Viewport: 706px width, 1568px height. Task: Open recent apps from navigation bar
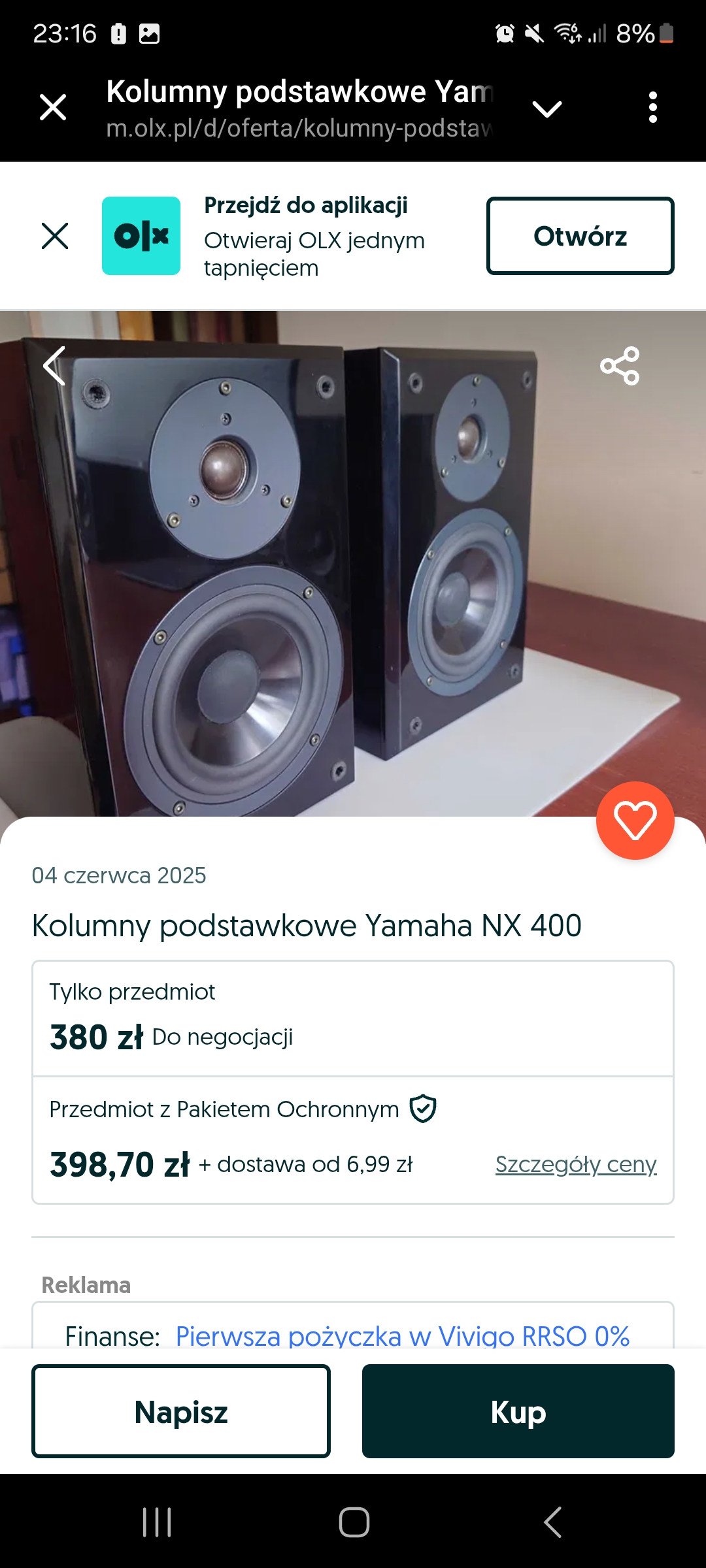pyautogui.click(x=157, y=1522)
